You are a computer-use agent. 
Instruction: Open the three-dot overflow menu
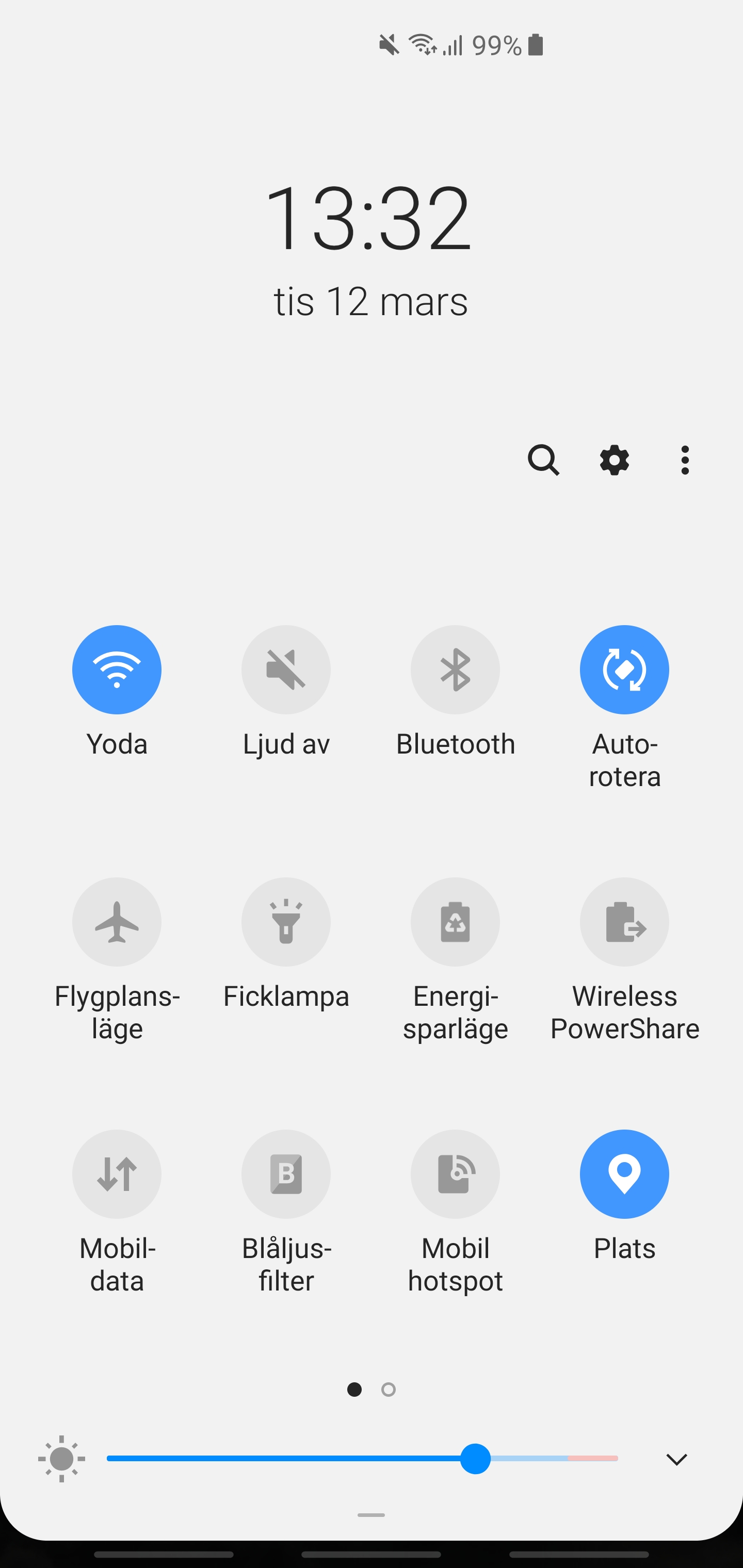coord(685,460)
